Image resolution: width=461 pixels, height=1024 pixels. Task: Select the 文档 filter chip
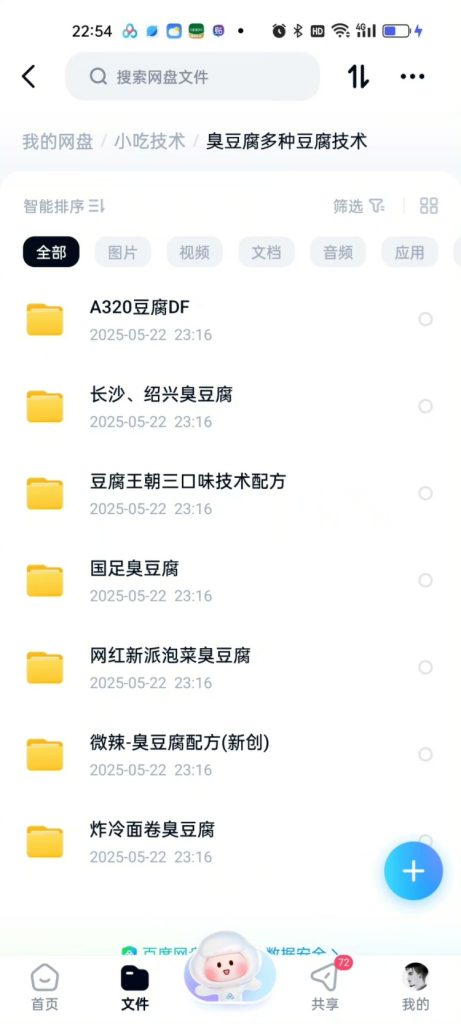(266, 252)
